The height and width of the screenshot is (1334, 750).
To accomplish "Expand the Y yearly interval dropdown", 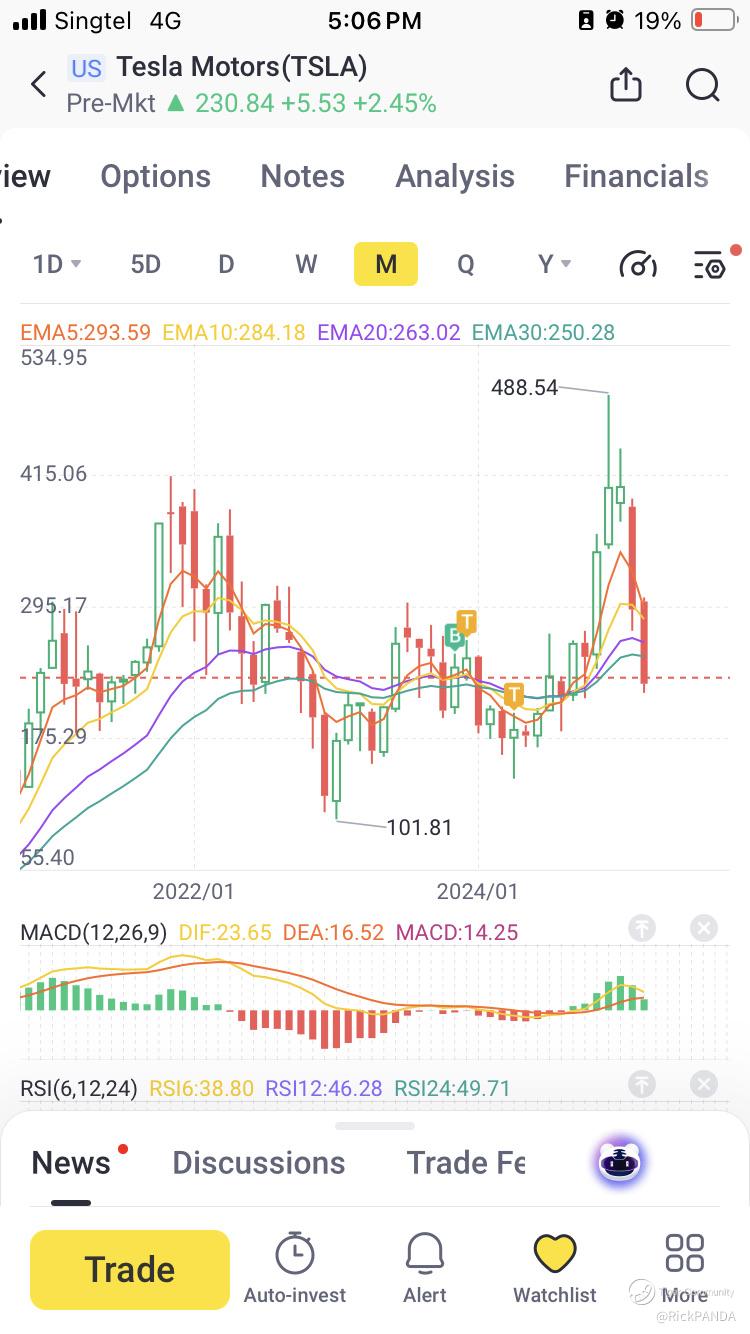I will click(x=554, y=264).
